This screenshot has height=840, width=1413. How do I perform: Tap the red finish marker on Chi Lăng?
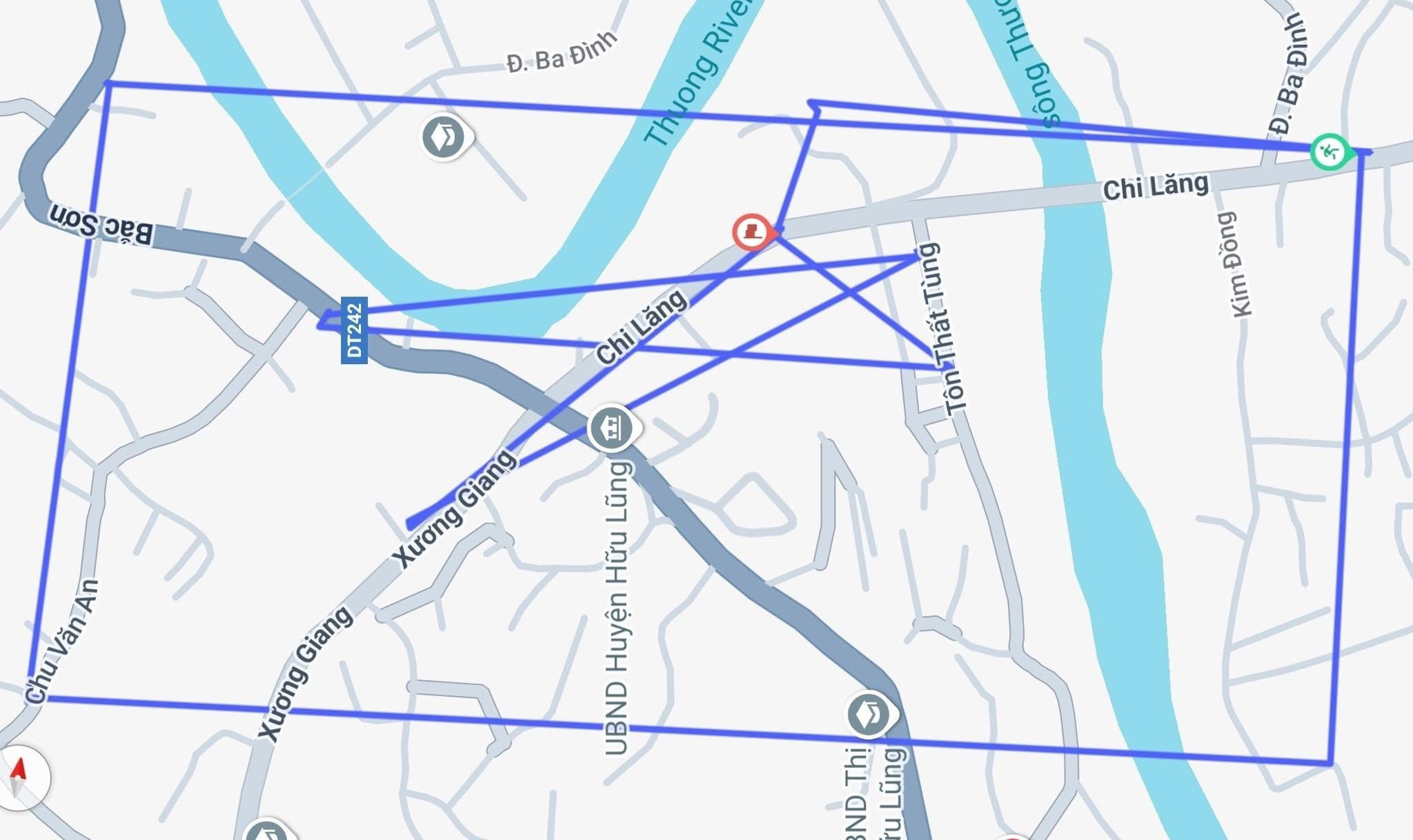(752, 232)
